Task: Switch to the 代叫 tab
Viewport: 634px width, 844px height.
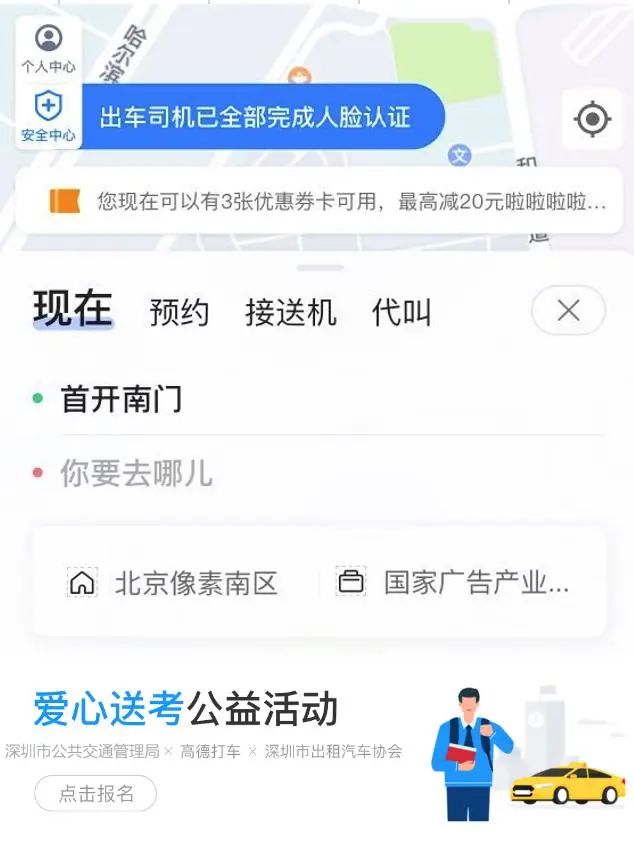Action: pyautogui.click(x=401, y=312)
